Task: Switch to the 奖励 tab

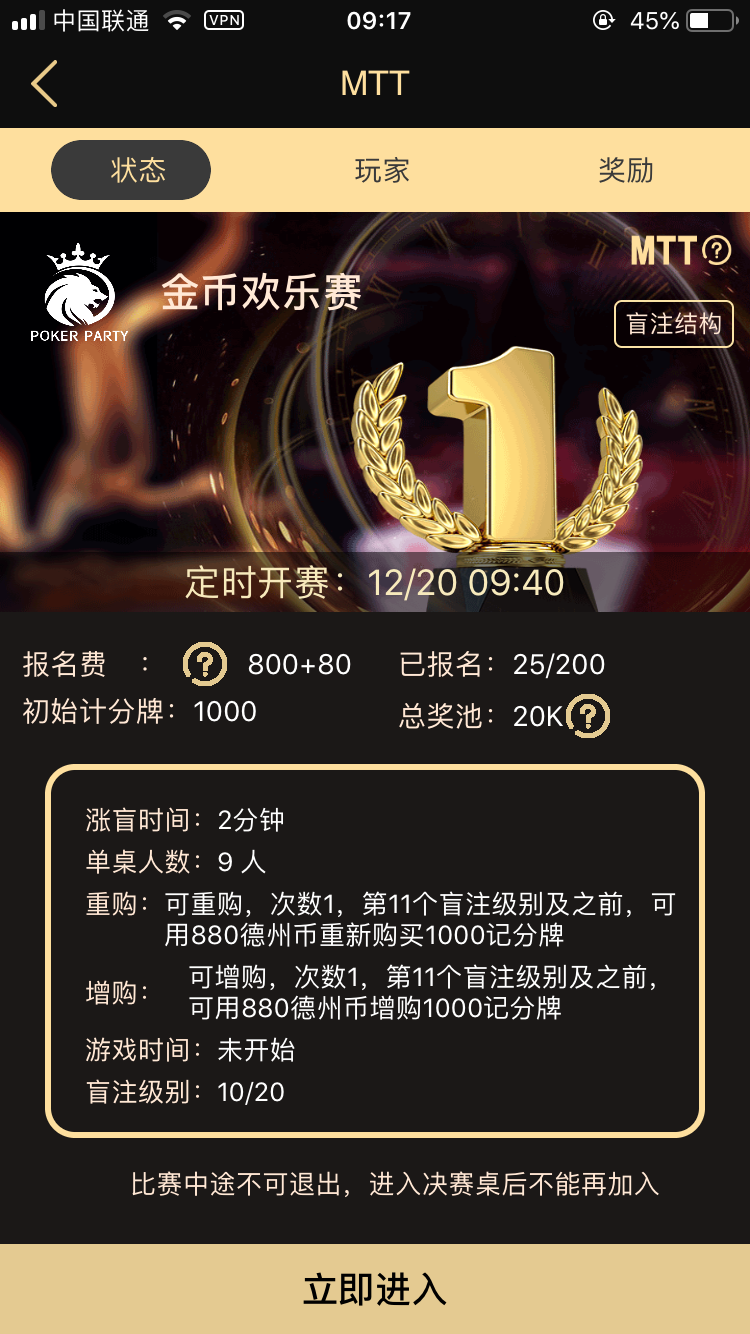Action: point(626,170)
